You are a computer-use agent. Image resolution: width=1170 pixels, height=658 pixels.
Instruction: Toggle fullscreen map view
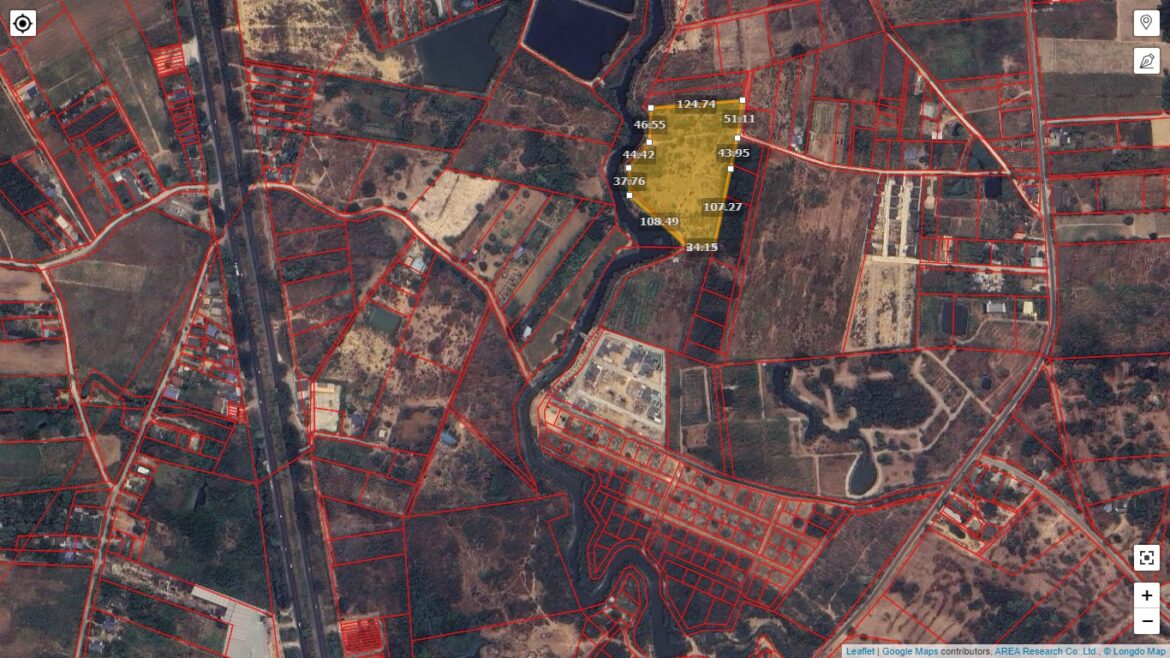coord(1146,558)
